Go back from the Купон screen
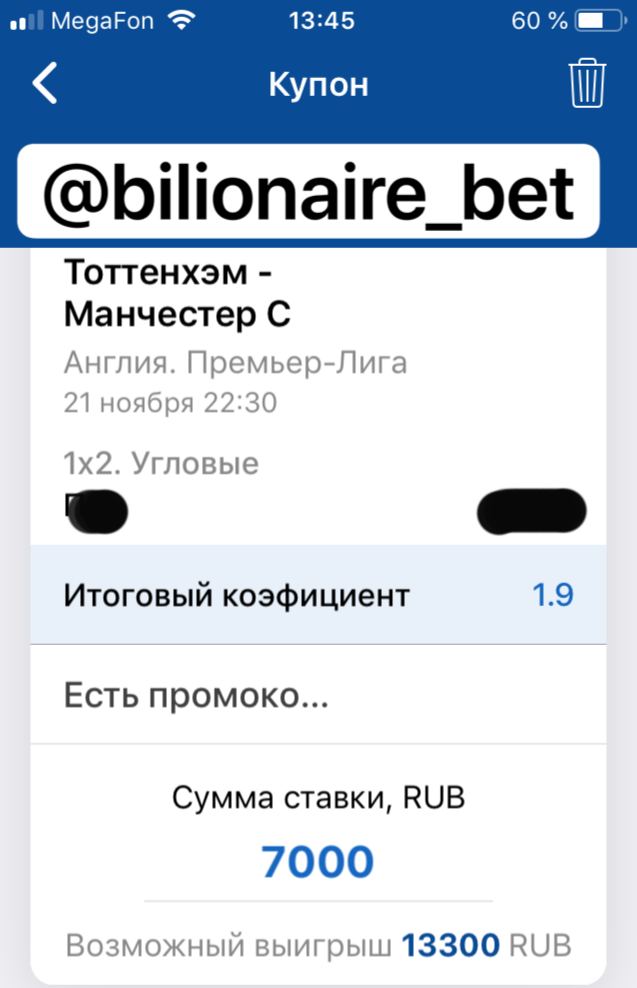Image resolution: width=637 pixels, height=988 pixels. (x=45, y=84)
